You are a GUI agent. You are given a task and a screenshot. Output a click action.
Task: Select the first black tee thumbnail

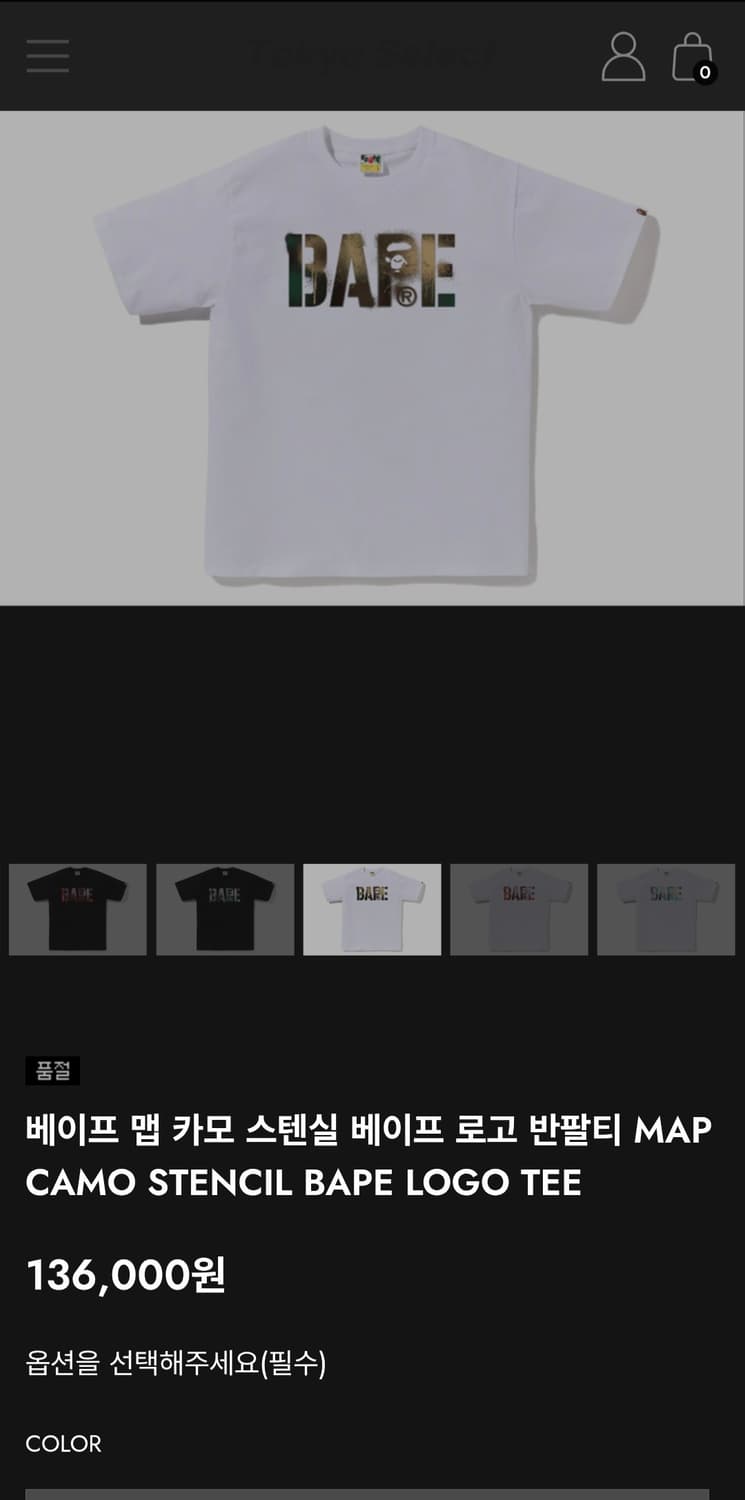pyautogui.click(x=77, y=909)
